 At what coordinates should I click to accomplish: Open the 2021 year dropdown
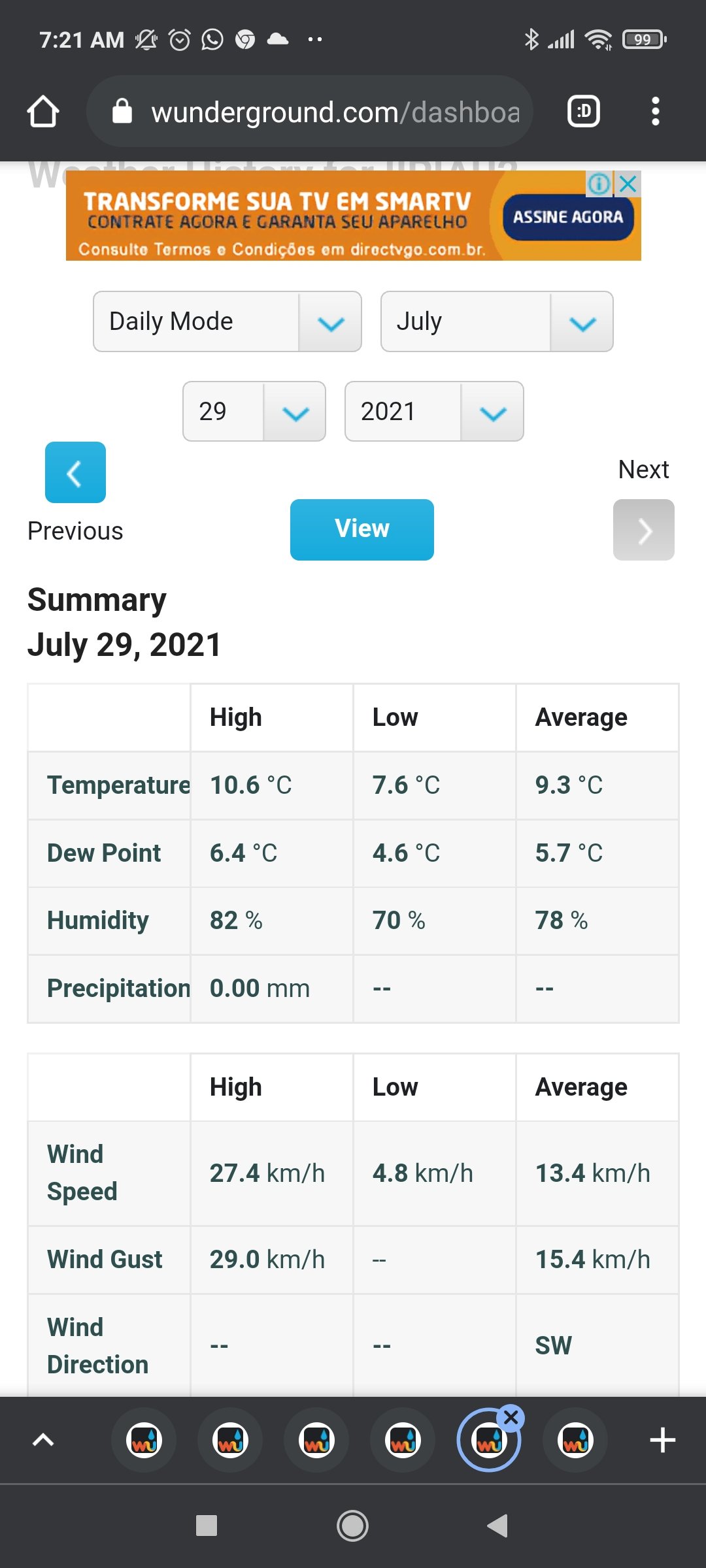pyautogui.click(x=434, y=412)
